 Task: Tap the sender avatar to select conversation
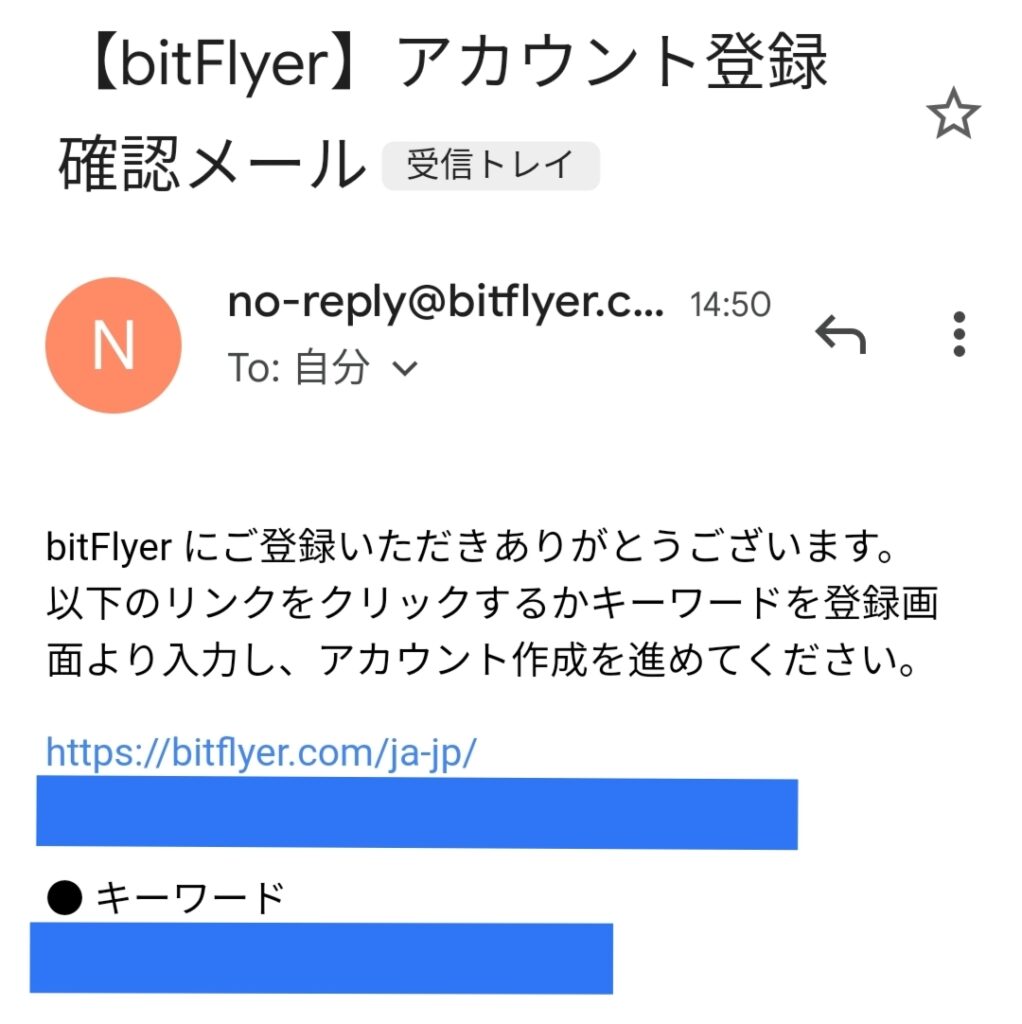(112, 344)
